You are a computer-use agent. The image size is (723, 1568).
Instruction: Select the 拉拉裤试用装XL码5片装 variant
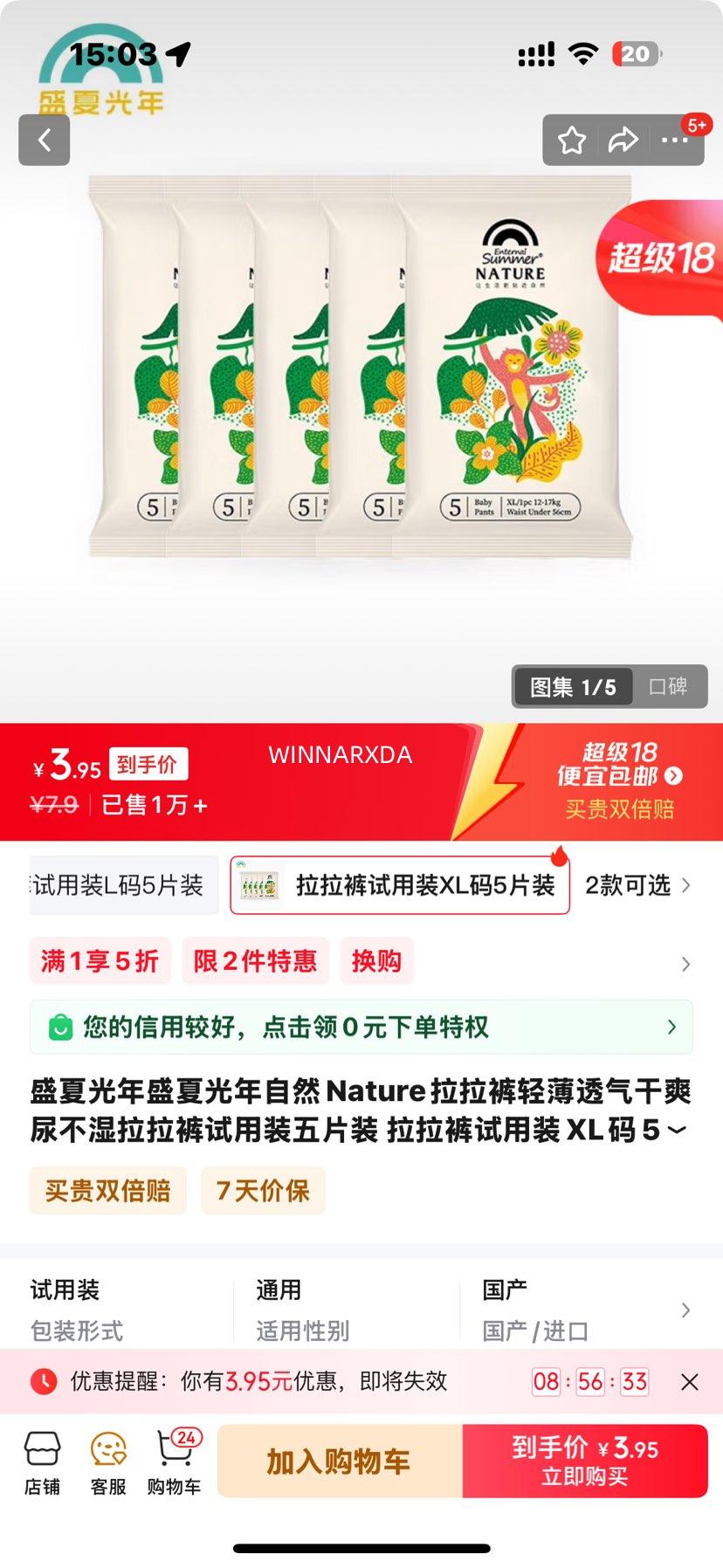(x=399, y=885)
